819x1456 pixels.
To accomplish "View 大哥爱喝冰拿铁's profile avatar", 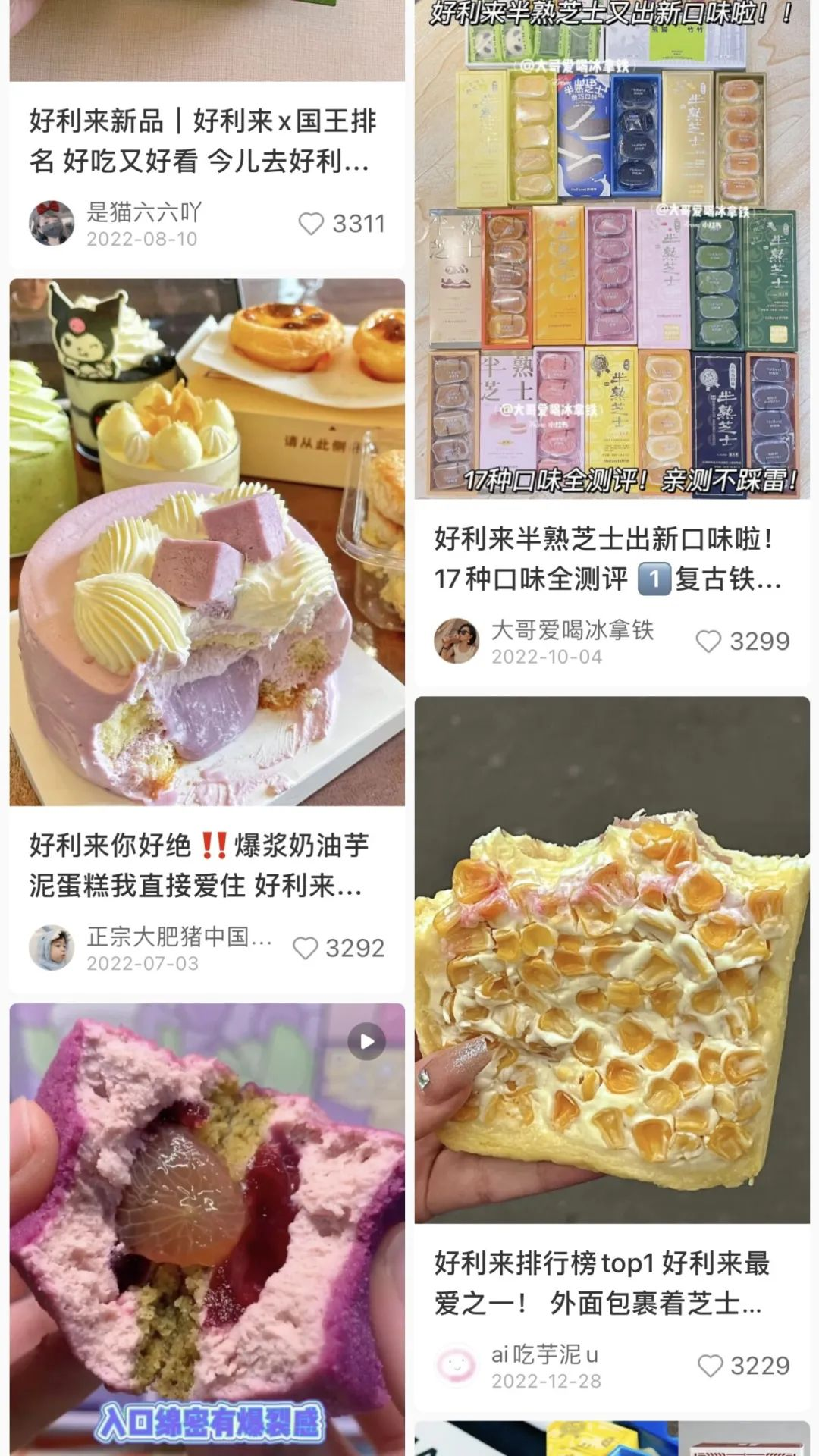I will point(457,641).
